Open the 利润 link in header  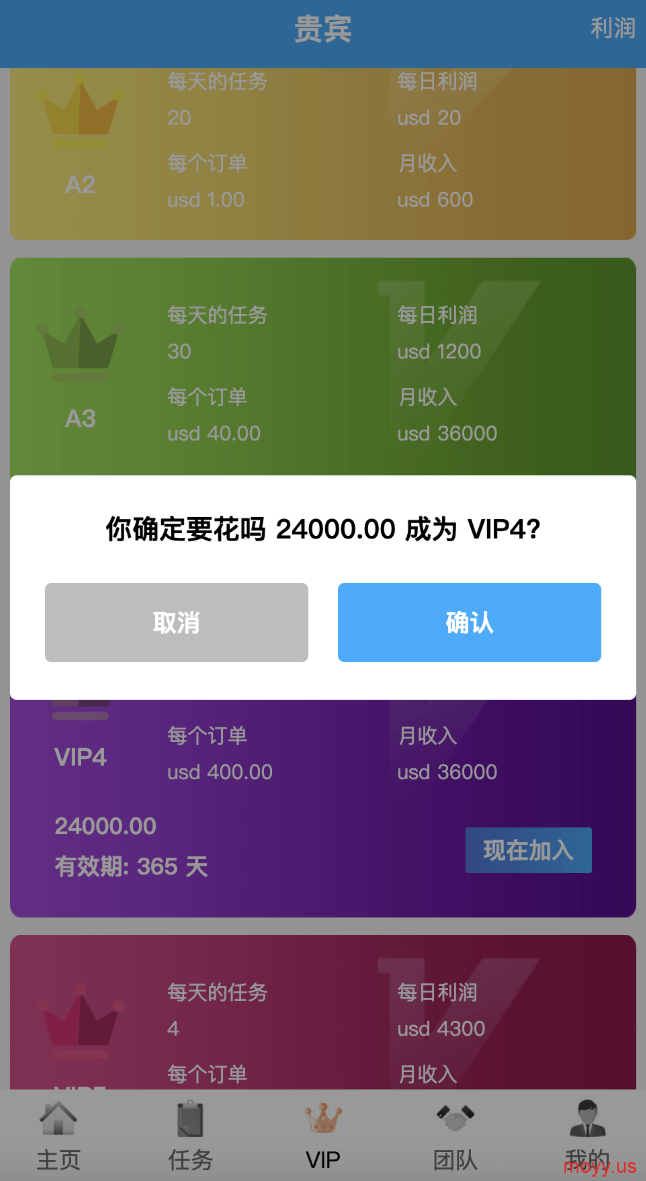coord(613,29)
